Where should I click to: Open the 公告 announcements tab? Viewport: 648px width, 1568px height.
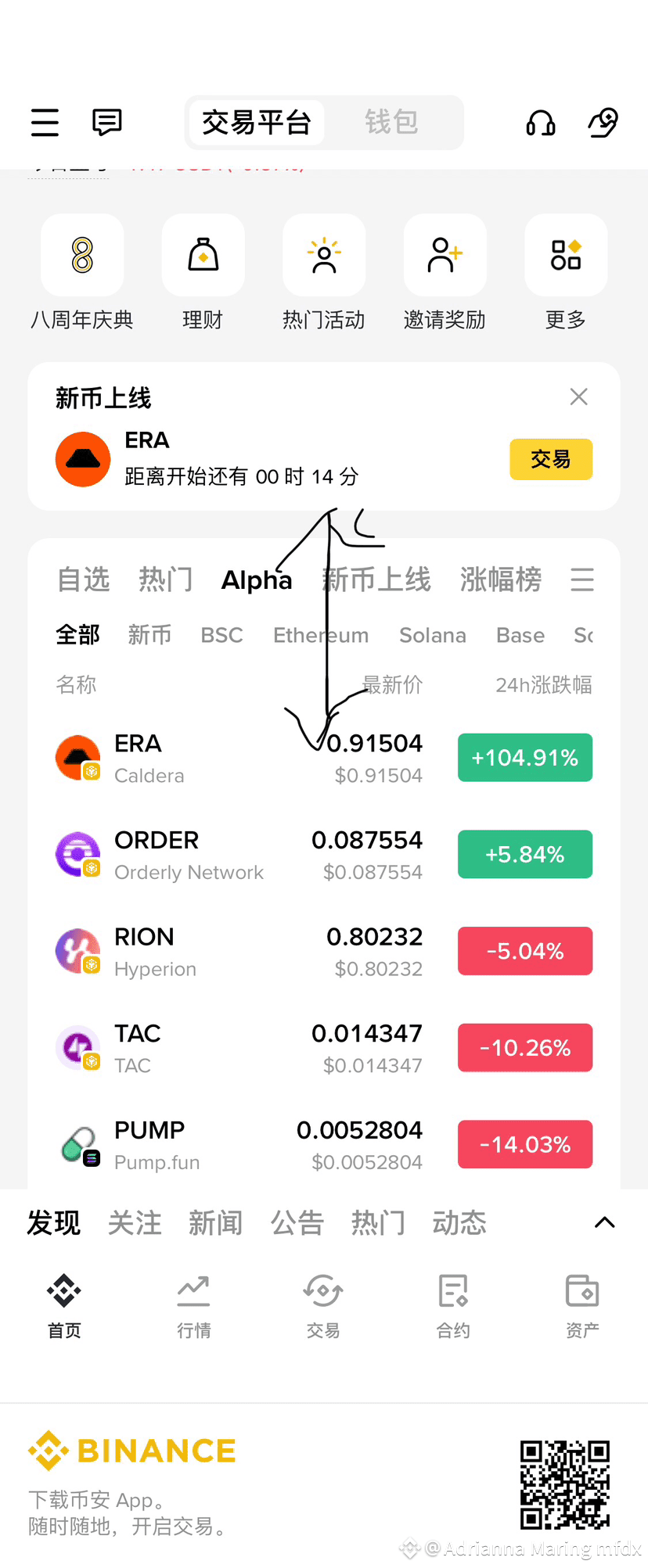pyautogui.click(x=297, y=1222)
